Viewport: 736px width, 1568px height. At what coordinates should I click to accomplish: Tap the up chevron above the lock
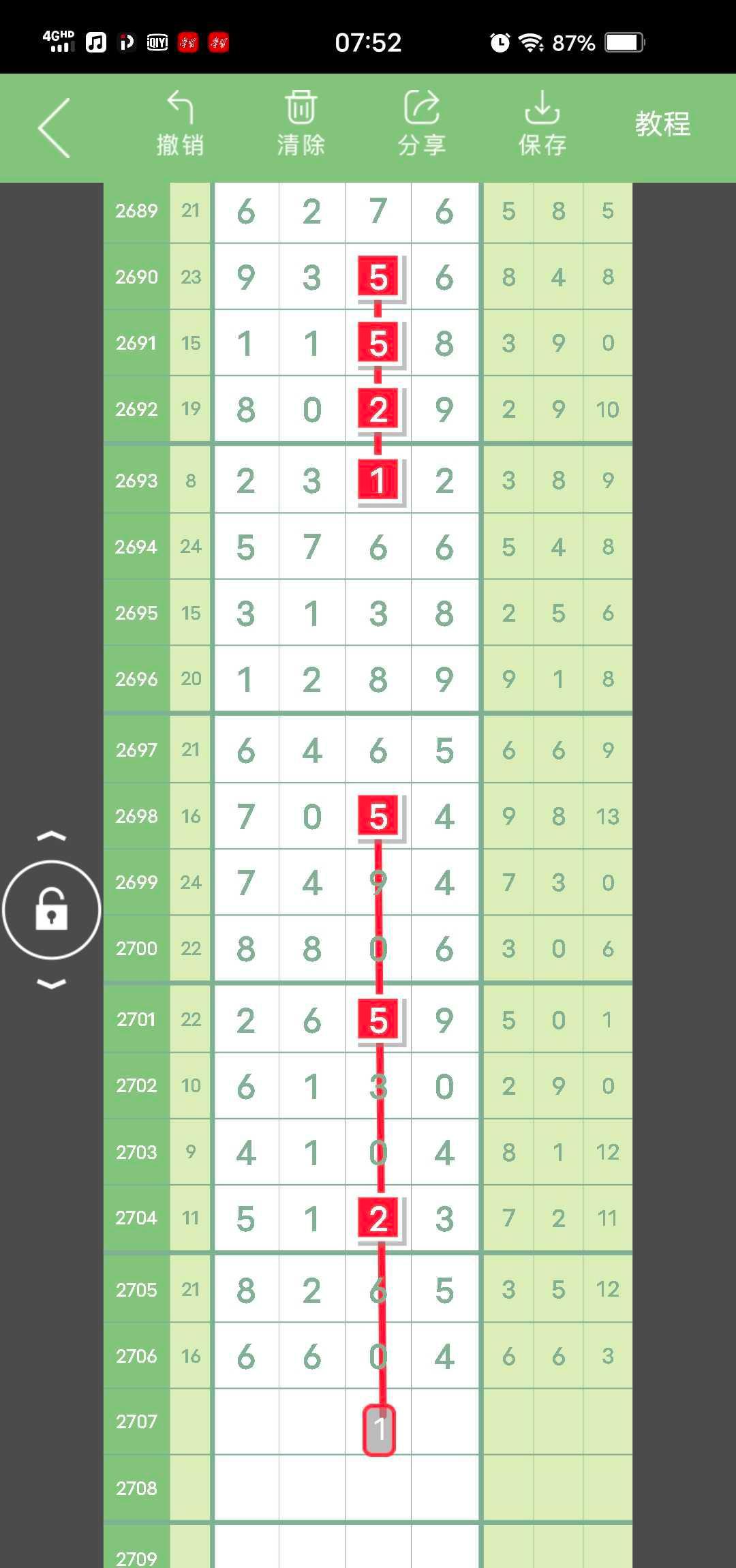52,836
